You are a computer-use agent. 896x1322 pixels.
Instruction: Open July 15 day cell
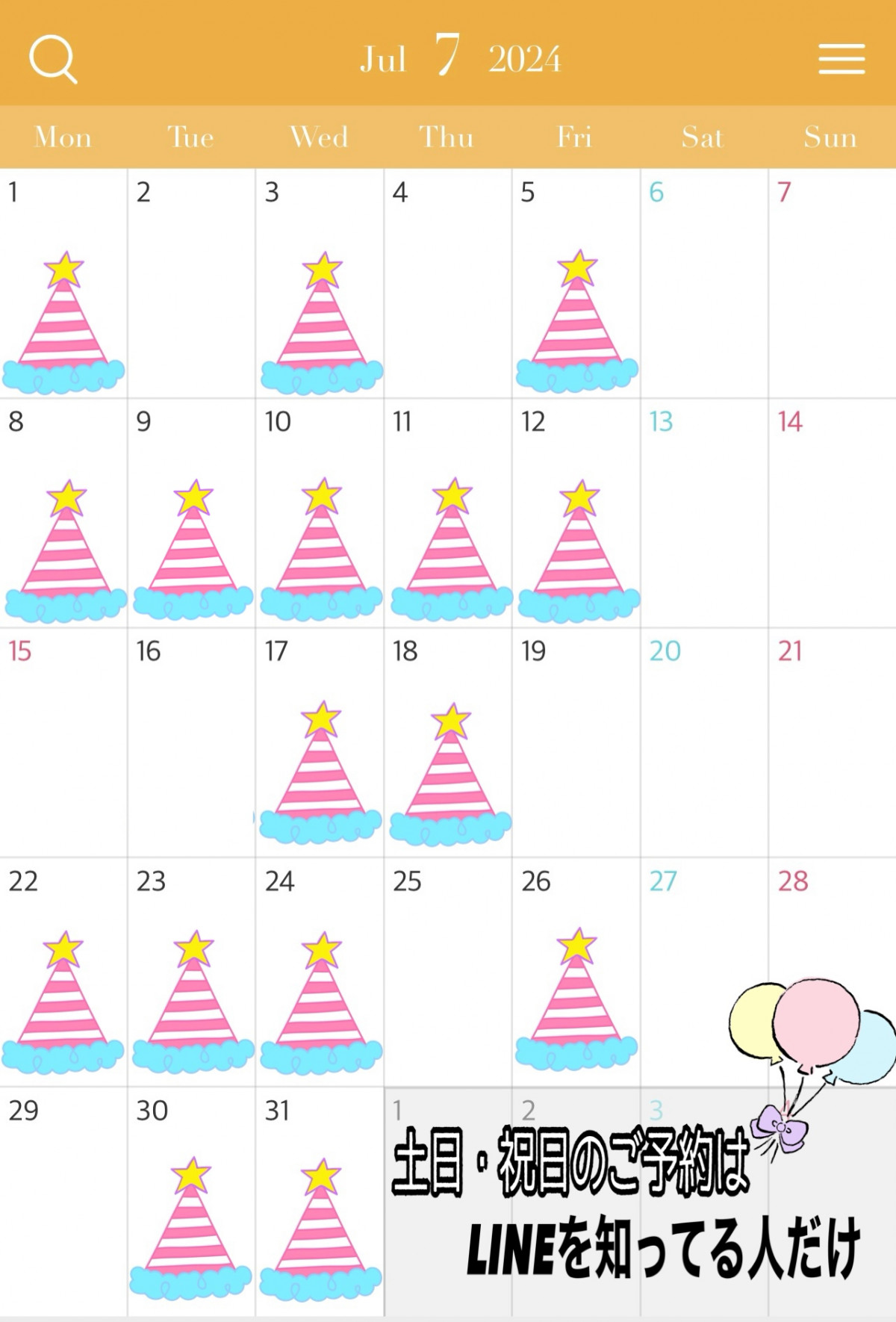click(63, 743)
